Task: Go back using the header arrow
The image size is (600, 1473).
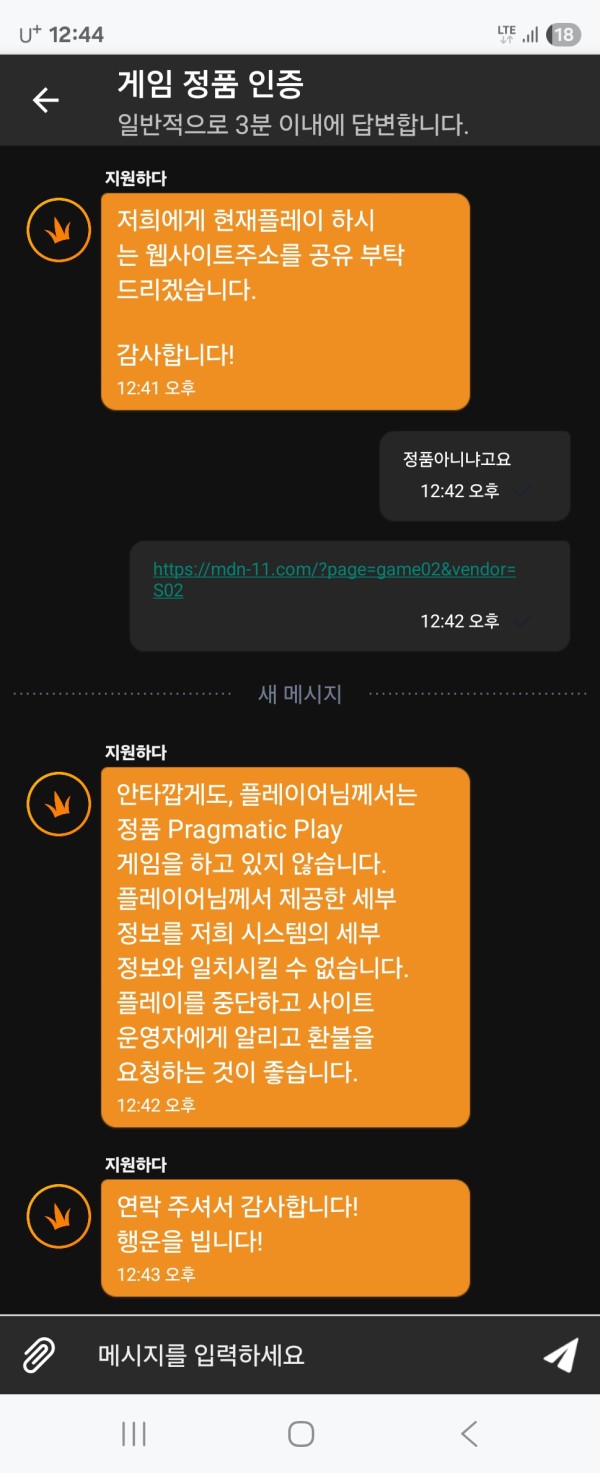Action: click(46, 100)
